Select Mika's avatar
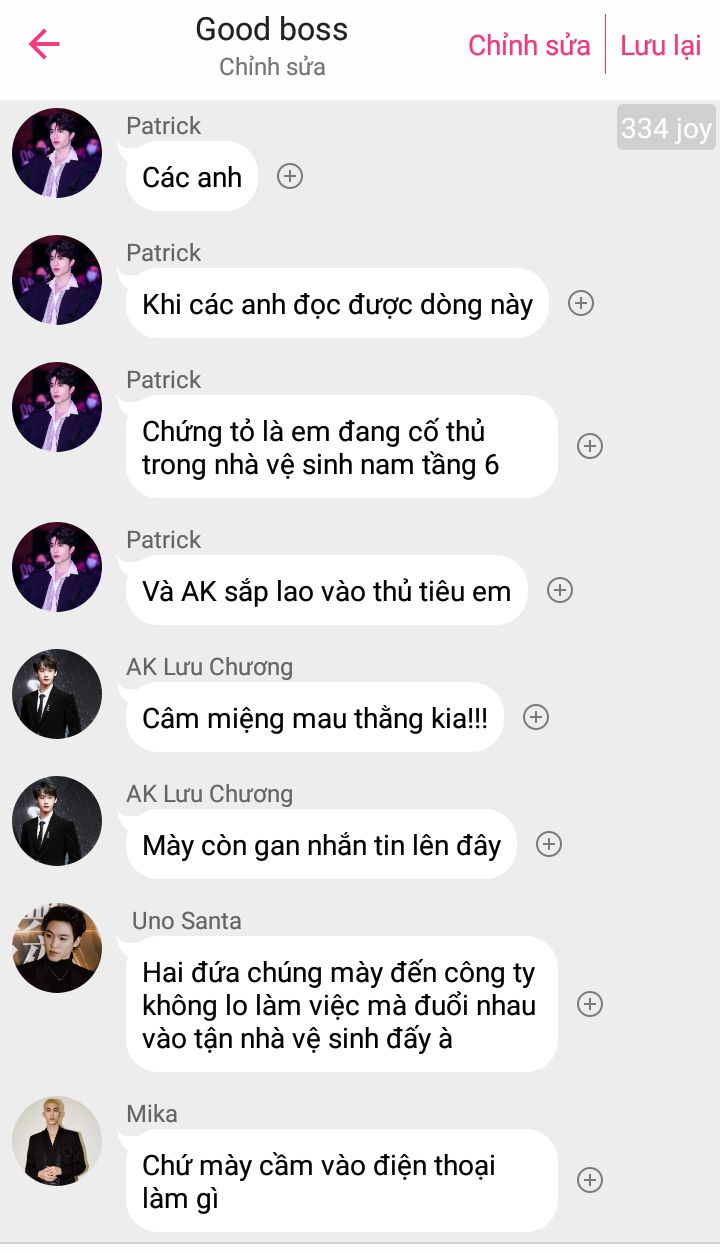 (x=57, y=1141)
